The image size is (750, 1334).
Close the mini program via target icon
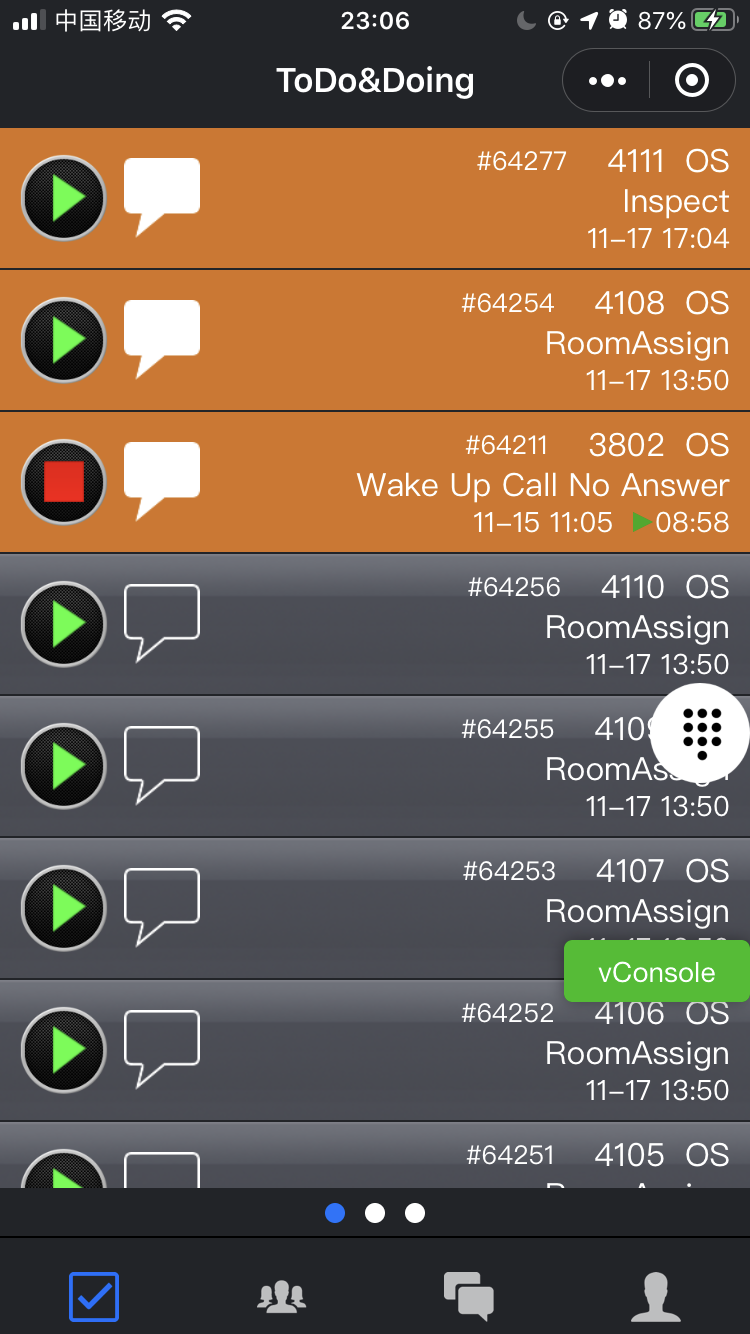click(x=692, y=80)
